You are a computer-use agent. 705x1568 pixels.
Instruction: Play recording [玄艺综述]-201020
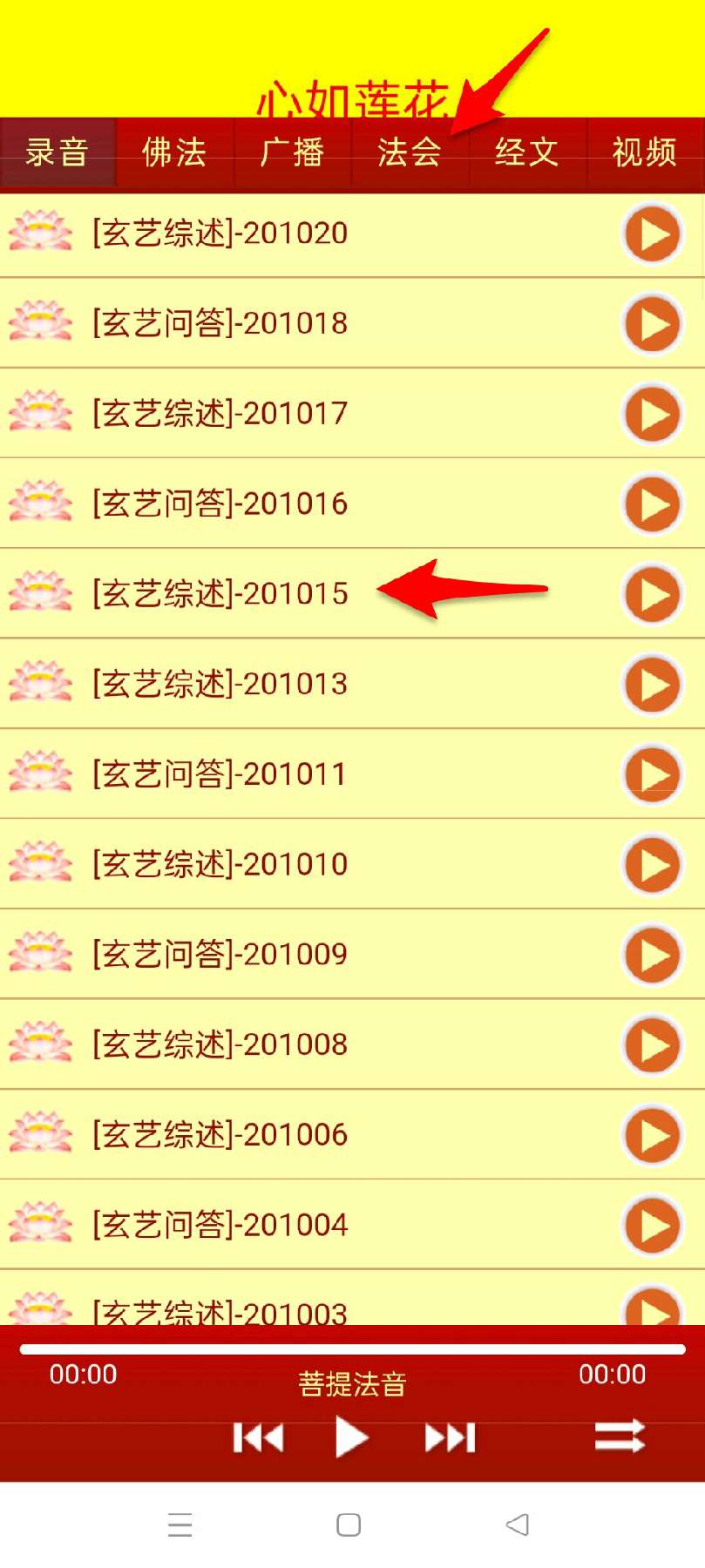point(652,233)
